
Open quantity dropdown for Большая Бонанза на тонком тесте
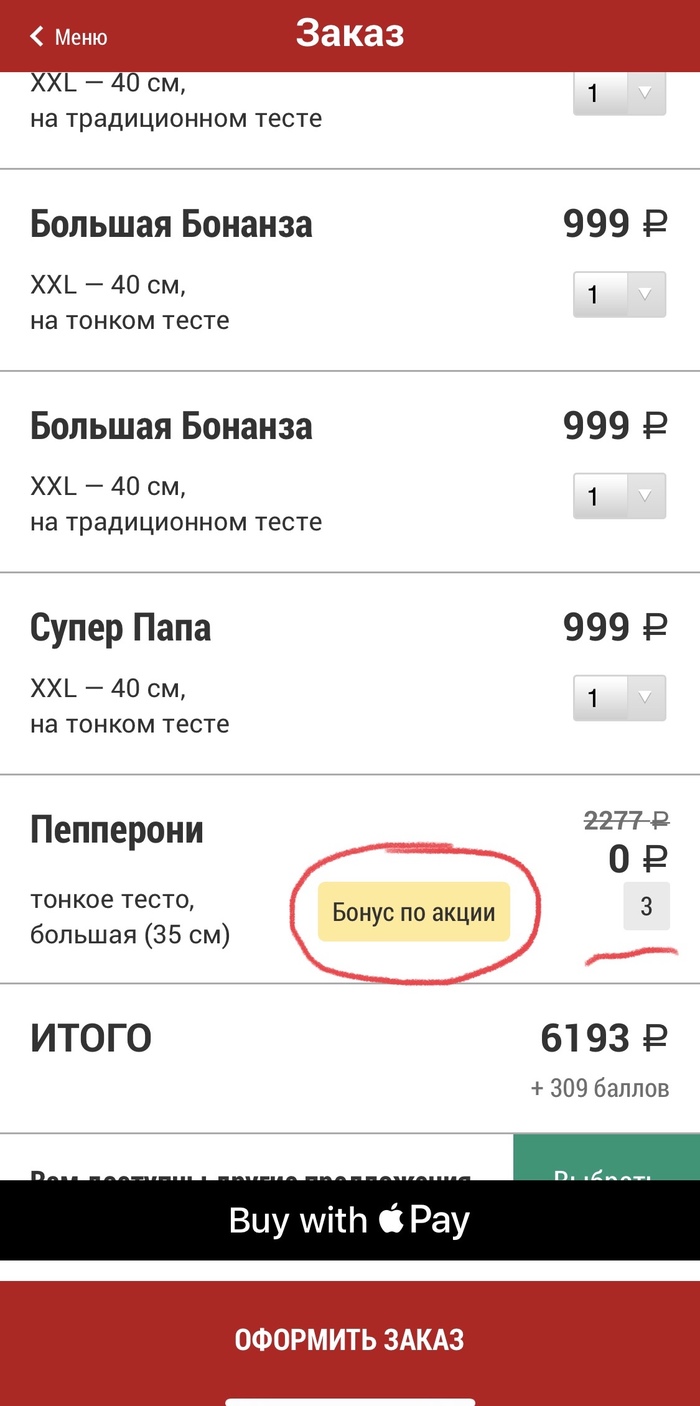tap(619, 294)
